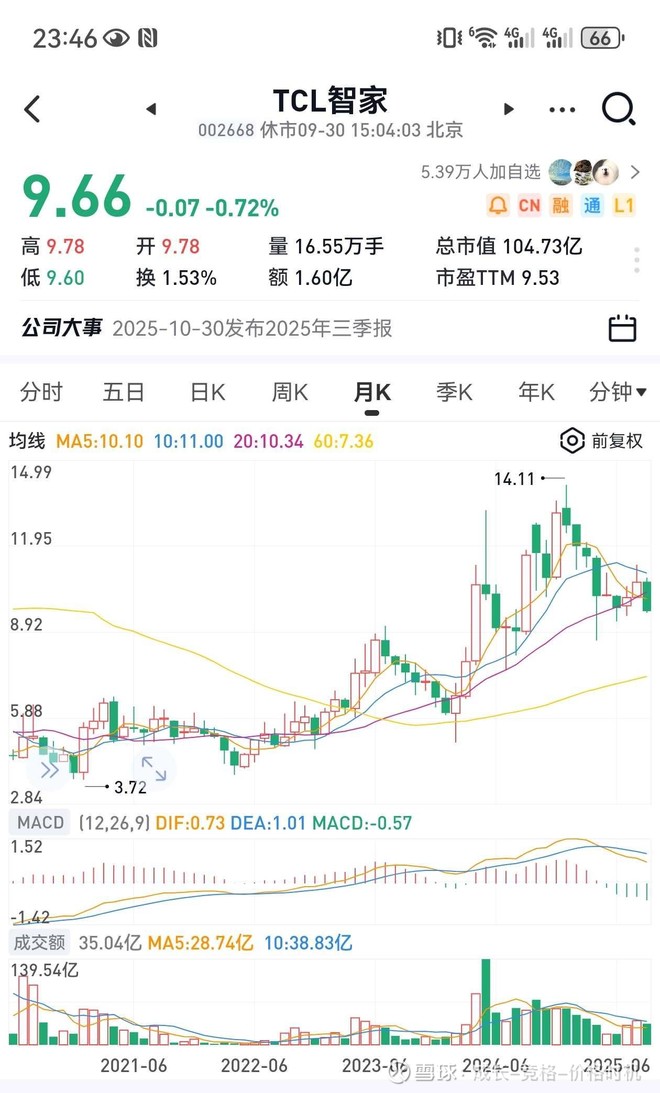The height and width of the screenshot is (1093, 660).
Task: Expand chart to fullscreen view
Action: 154,768
